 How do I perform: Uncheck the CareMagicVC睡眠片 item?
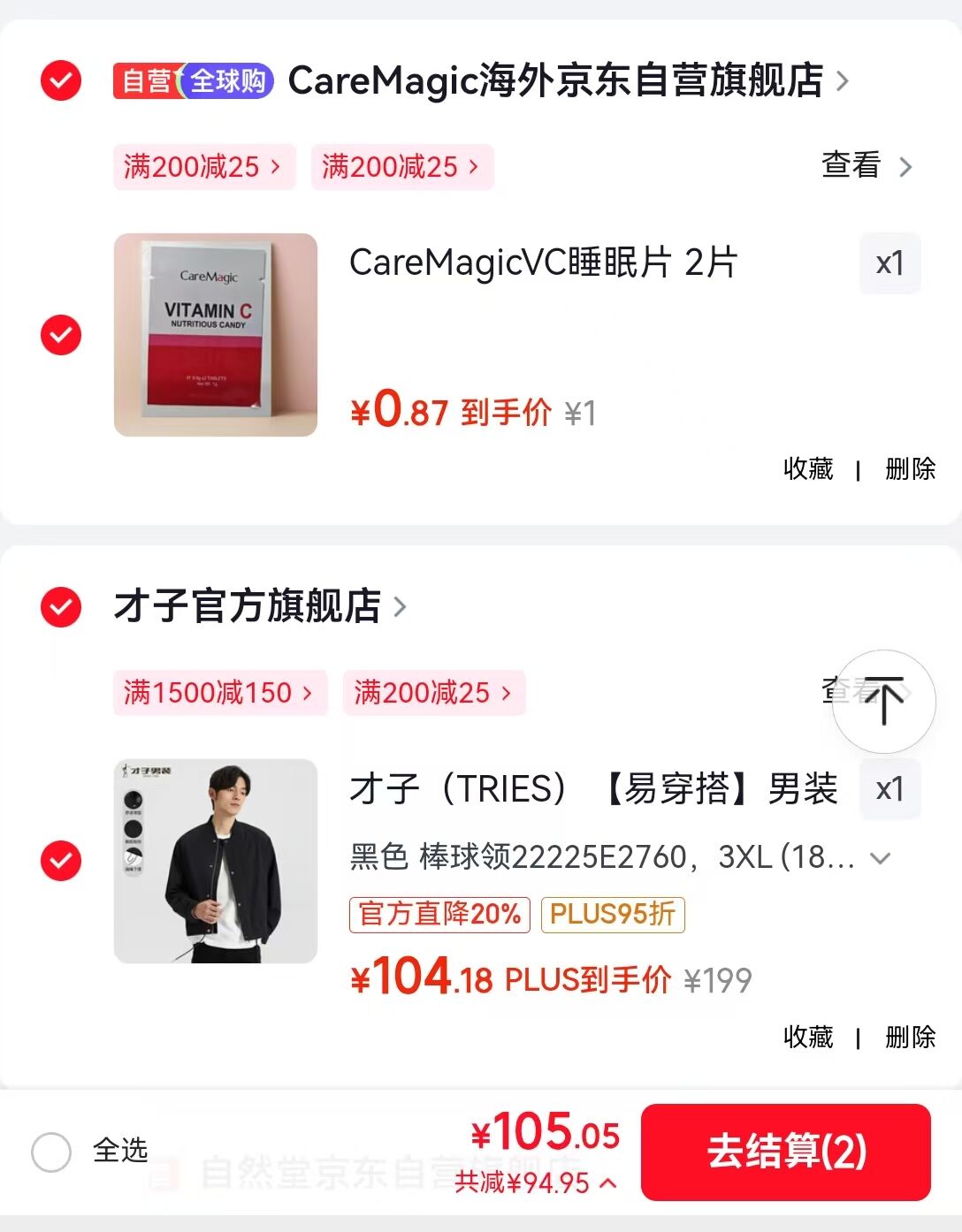click(61, 335)
